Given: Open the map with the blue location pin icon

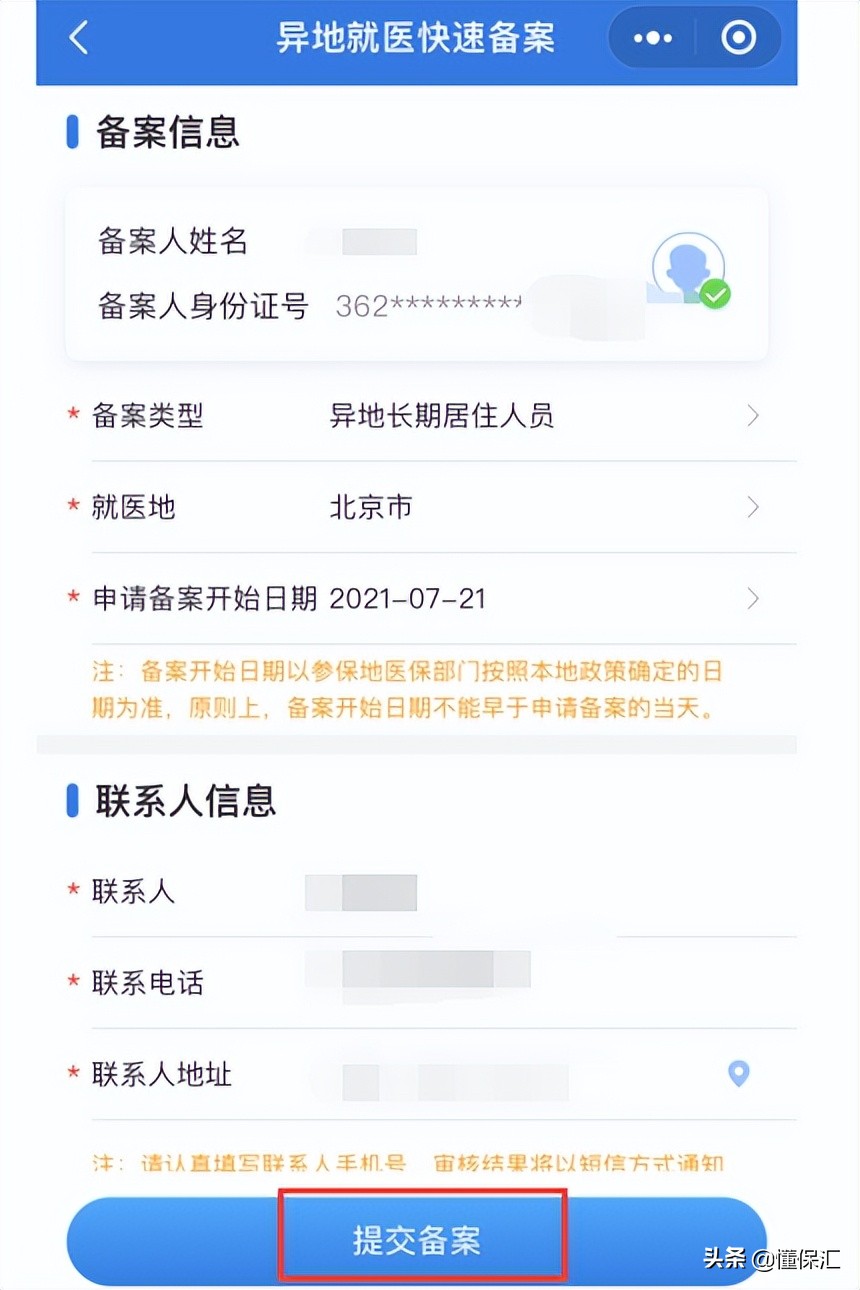Looking at the screenshot, I should (738, 1073).
